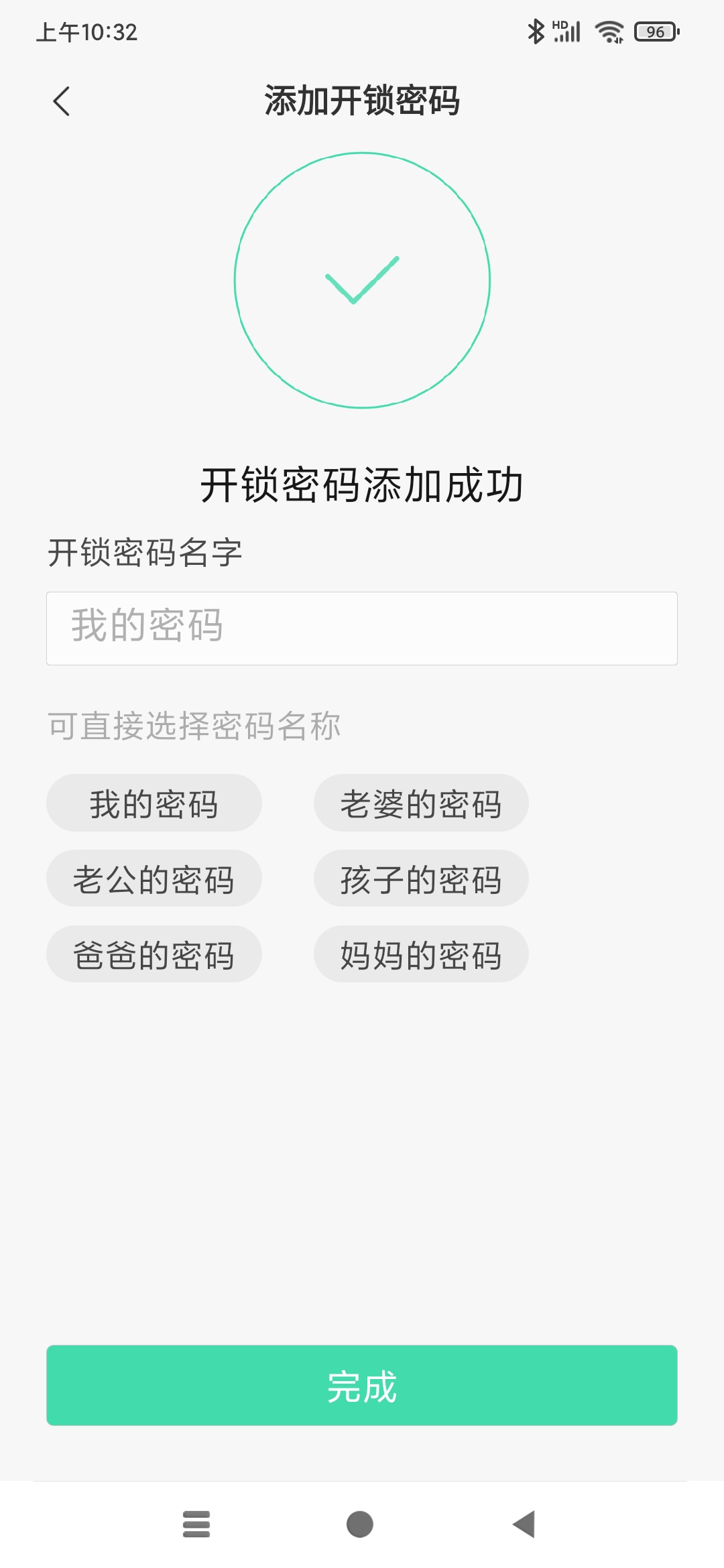
Task: Go to home screen via navigation bar
Action: coord(360,1524)
